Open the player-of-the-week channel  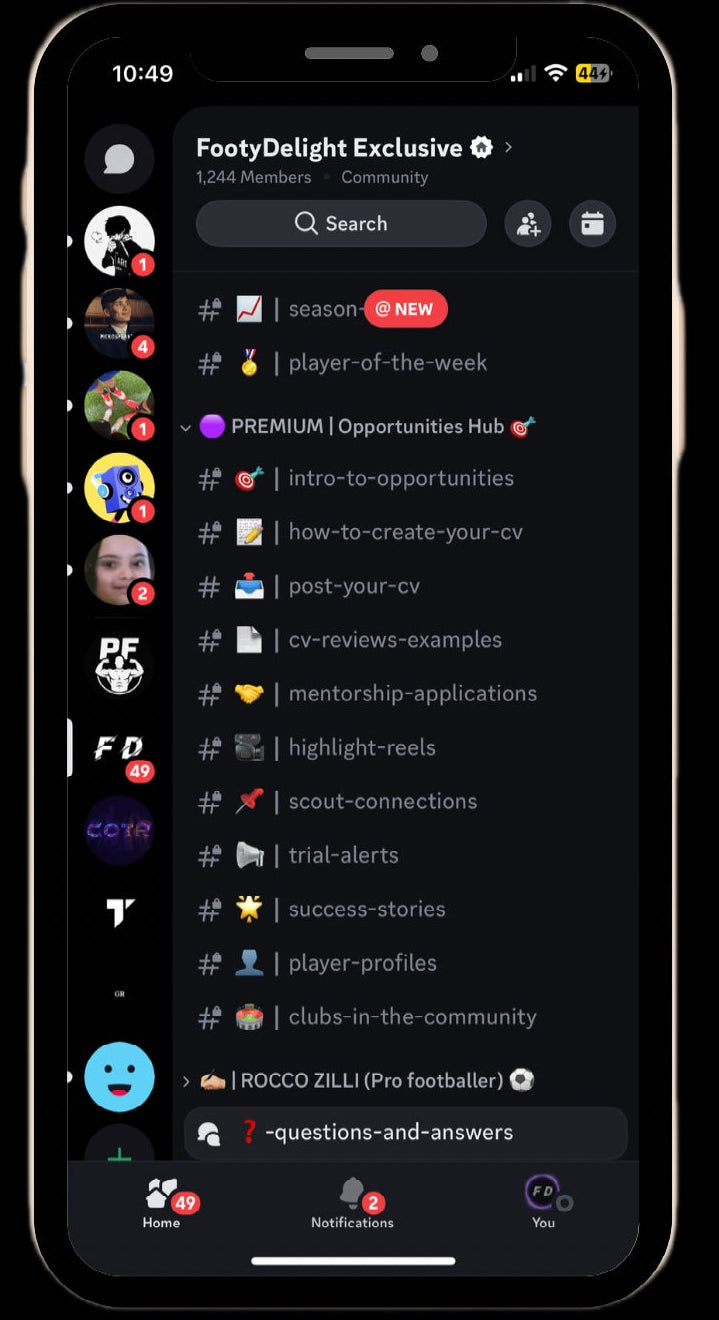click(387, 363)
